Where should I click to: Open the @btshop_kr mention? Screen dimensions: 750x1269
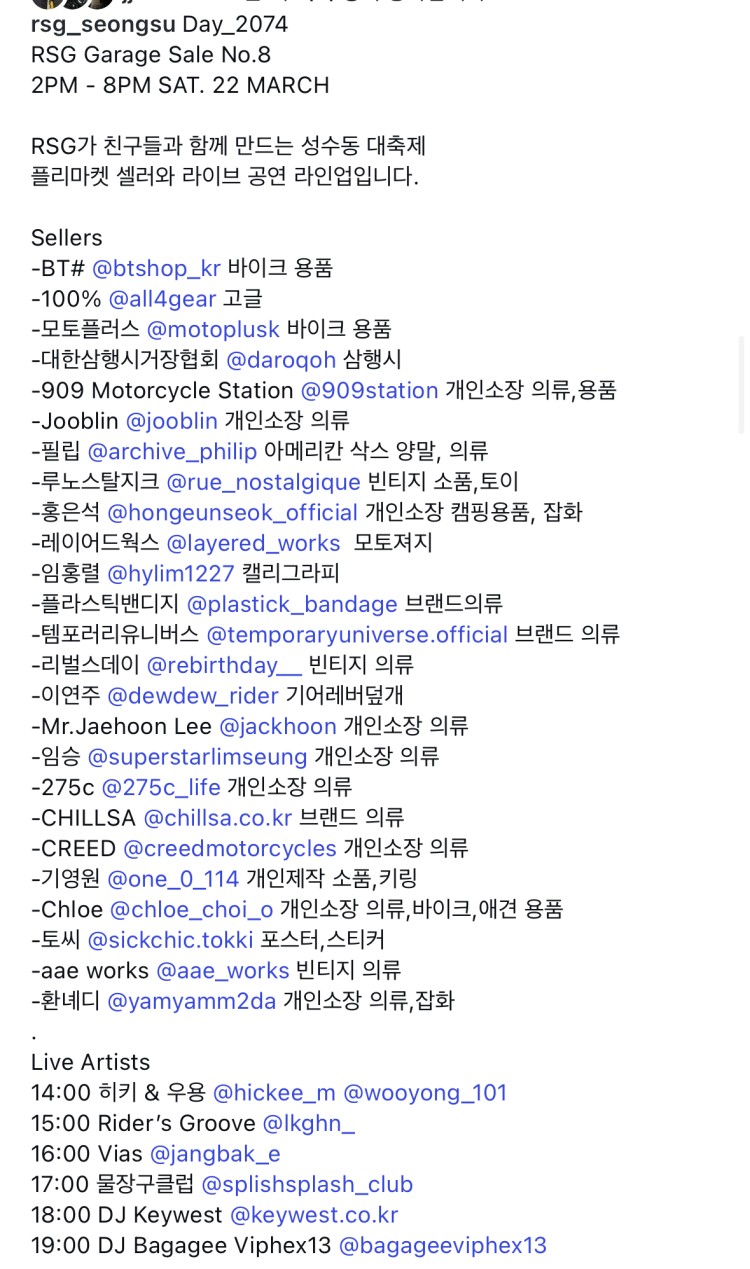click(156, 268)
